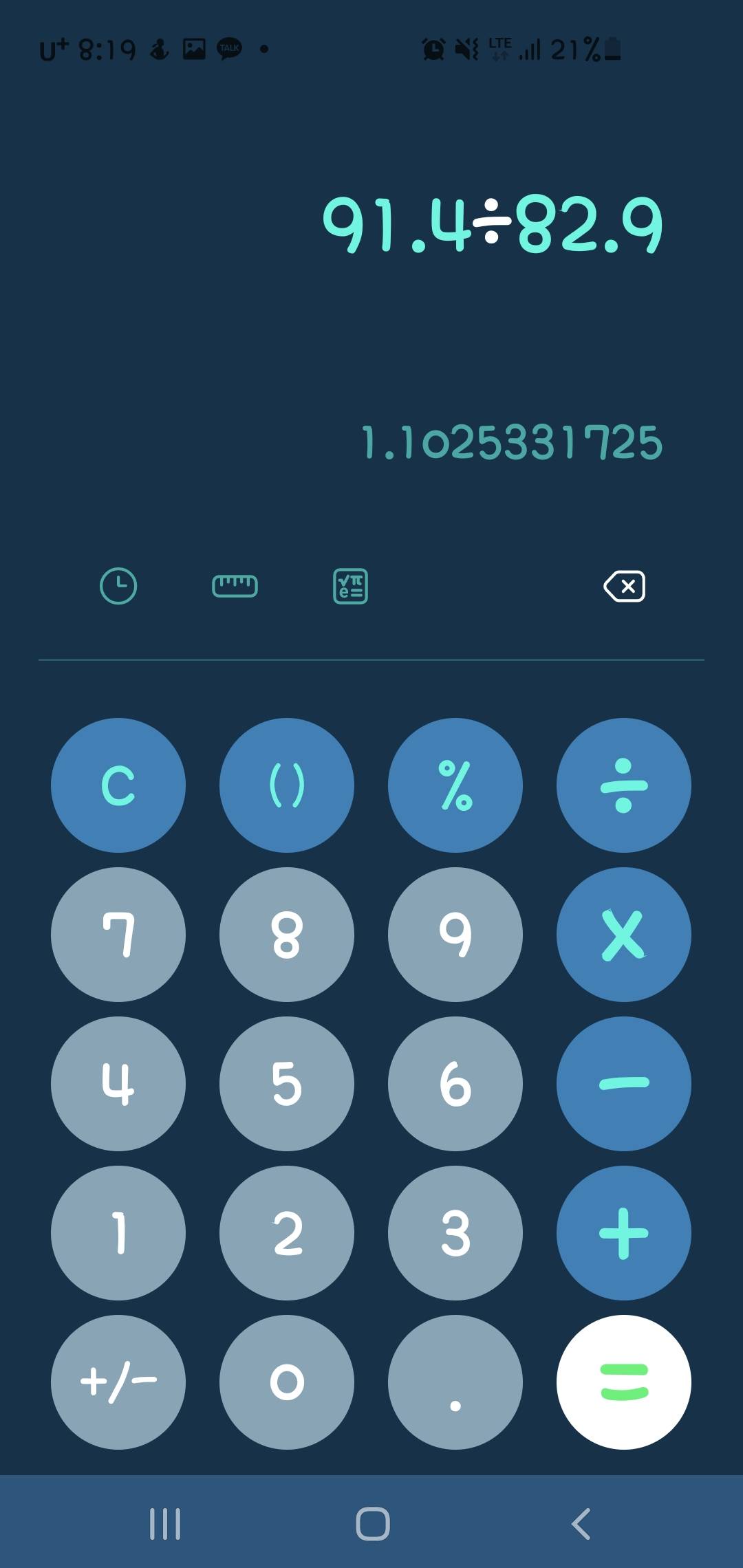Toggle the sign with +/- key

point(118,1382)
